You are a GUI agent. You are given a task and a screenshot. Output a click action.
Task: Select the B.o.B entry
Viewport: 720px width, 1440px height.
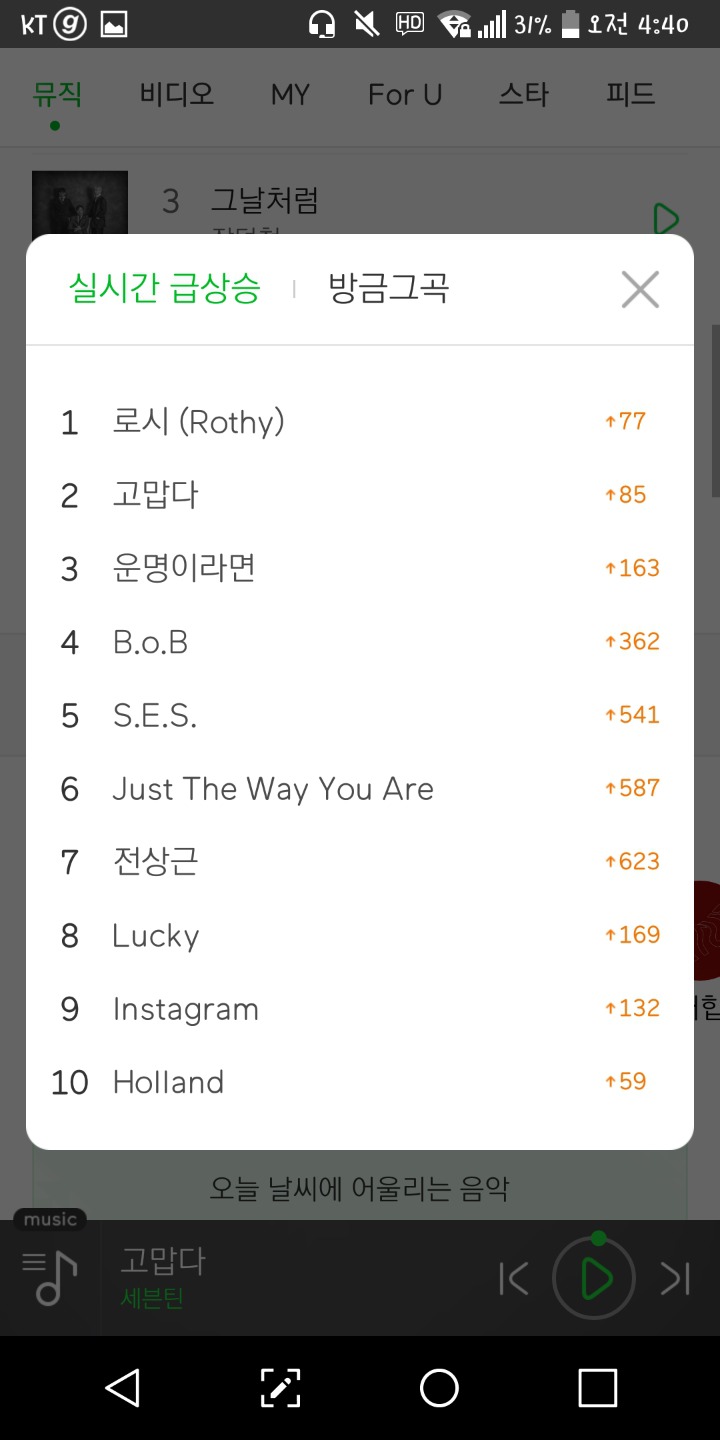150,642
